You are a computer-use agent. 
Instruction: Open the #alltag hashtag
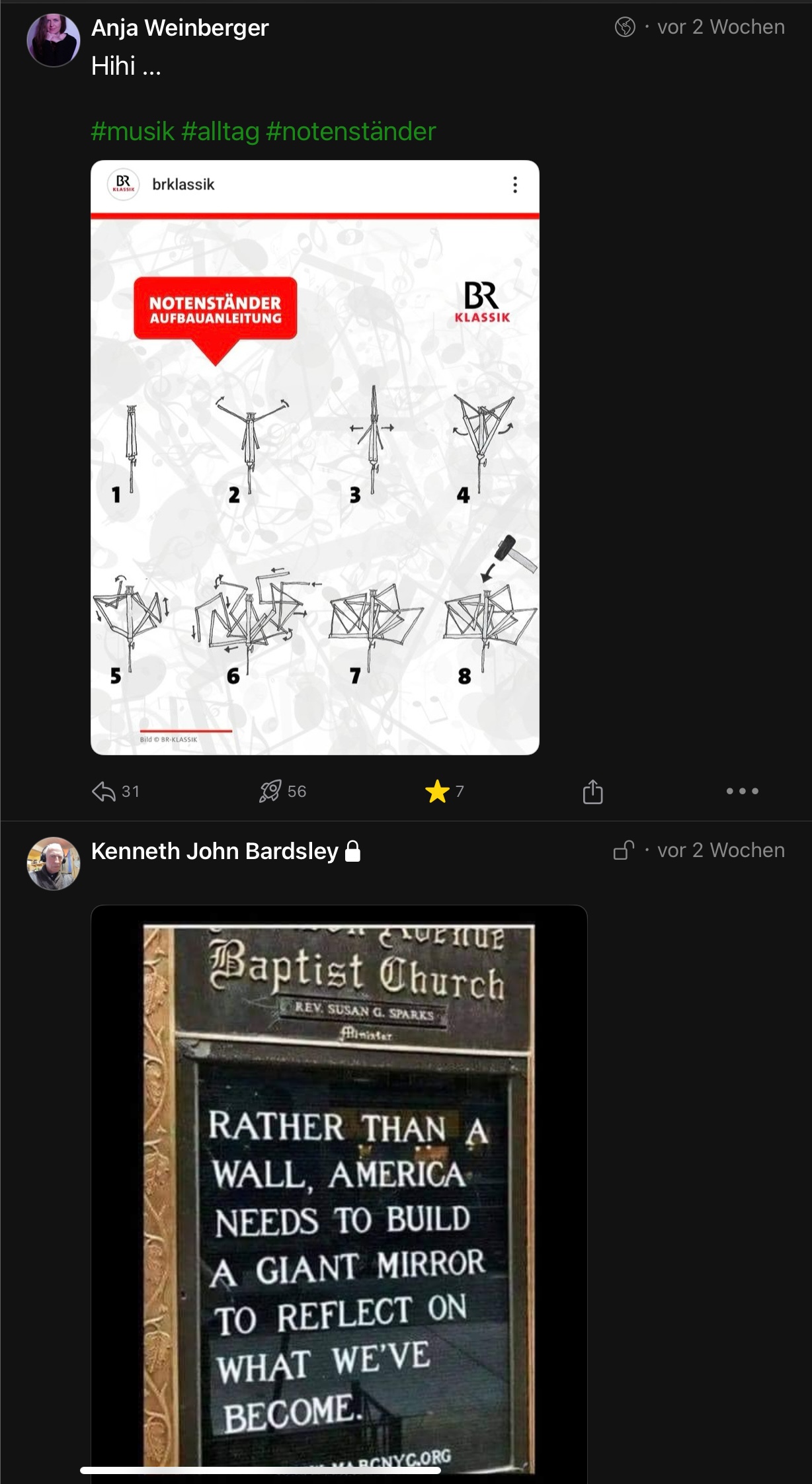(220, 132)
